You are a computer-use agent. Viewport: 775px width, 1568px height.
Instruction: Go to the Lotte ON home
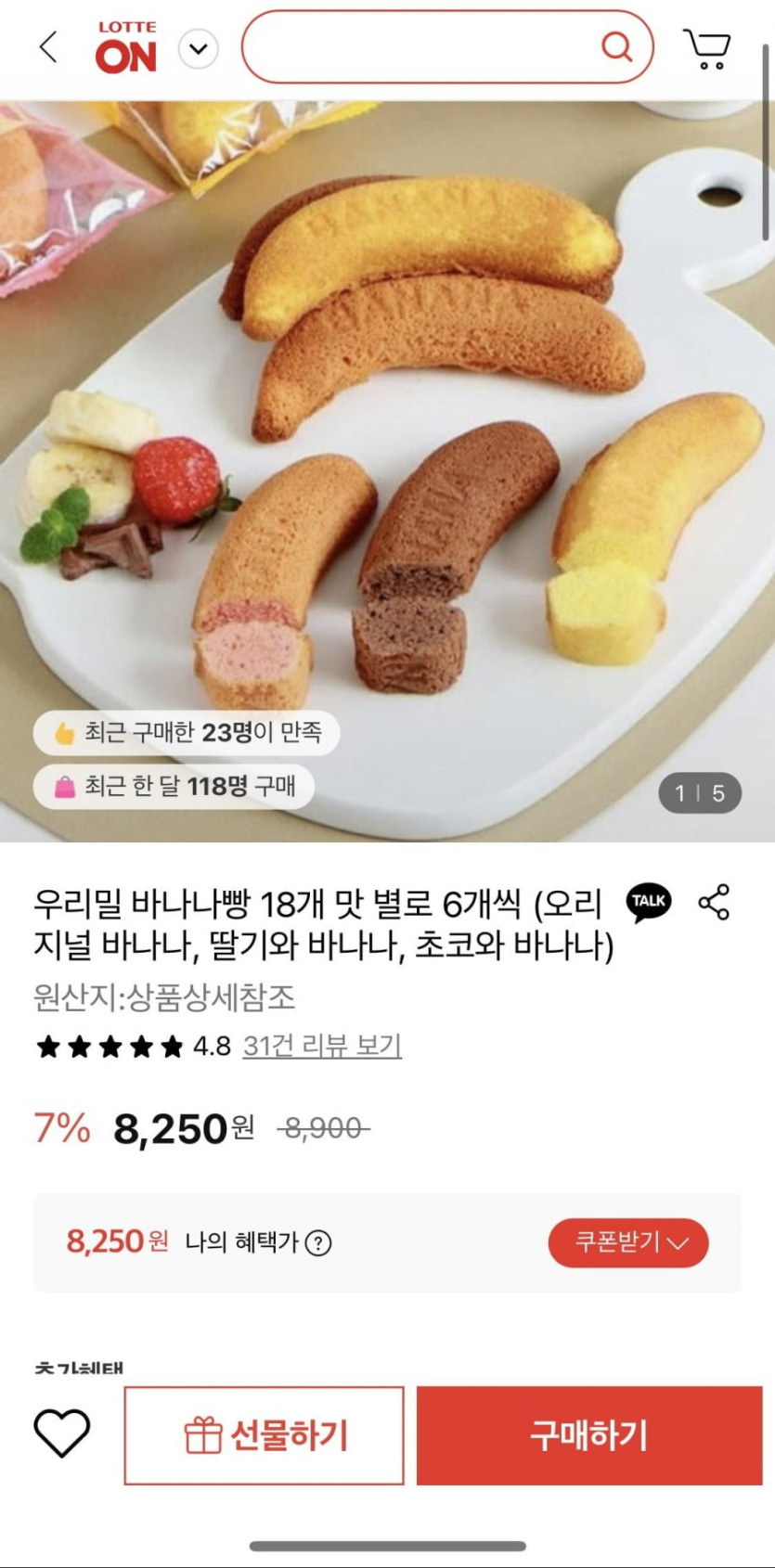click(x=127, y=48)
